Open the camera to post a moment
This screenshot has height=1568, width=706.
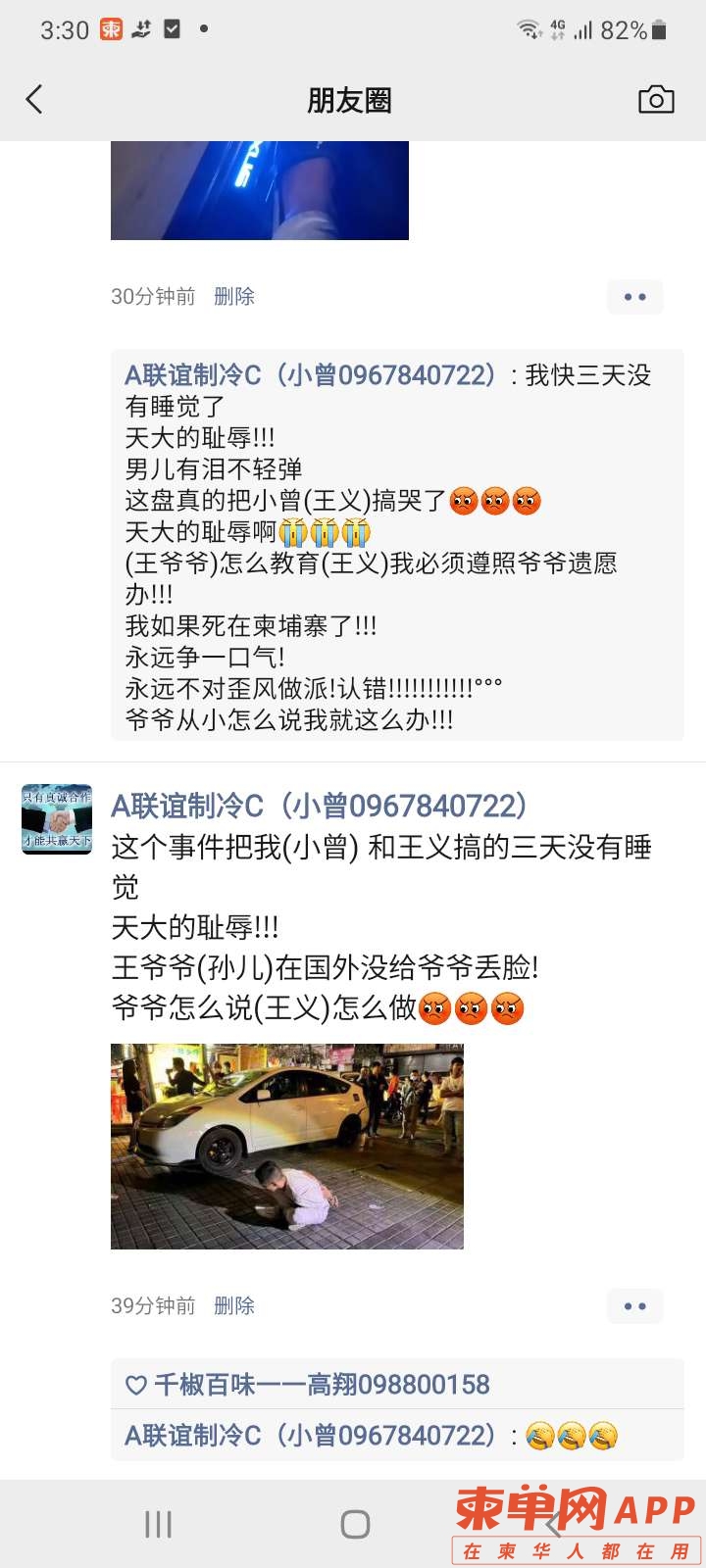[x=656, y=100]
